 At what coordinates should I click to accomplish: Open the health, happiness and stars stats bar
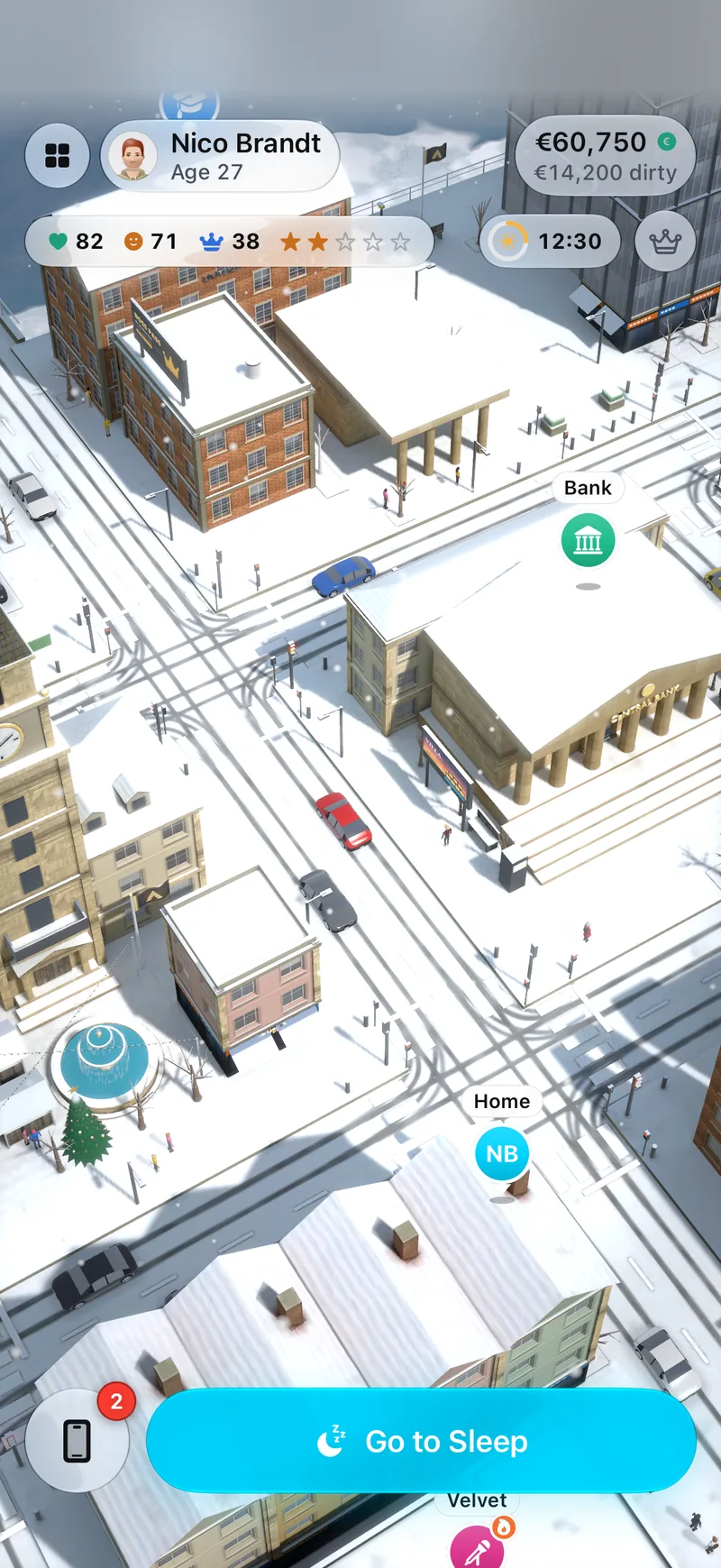point(229,241)
